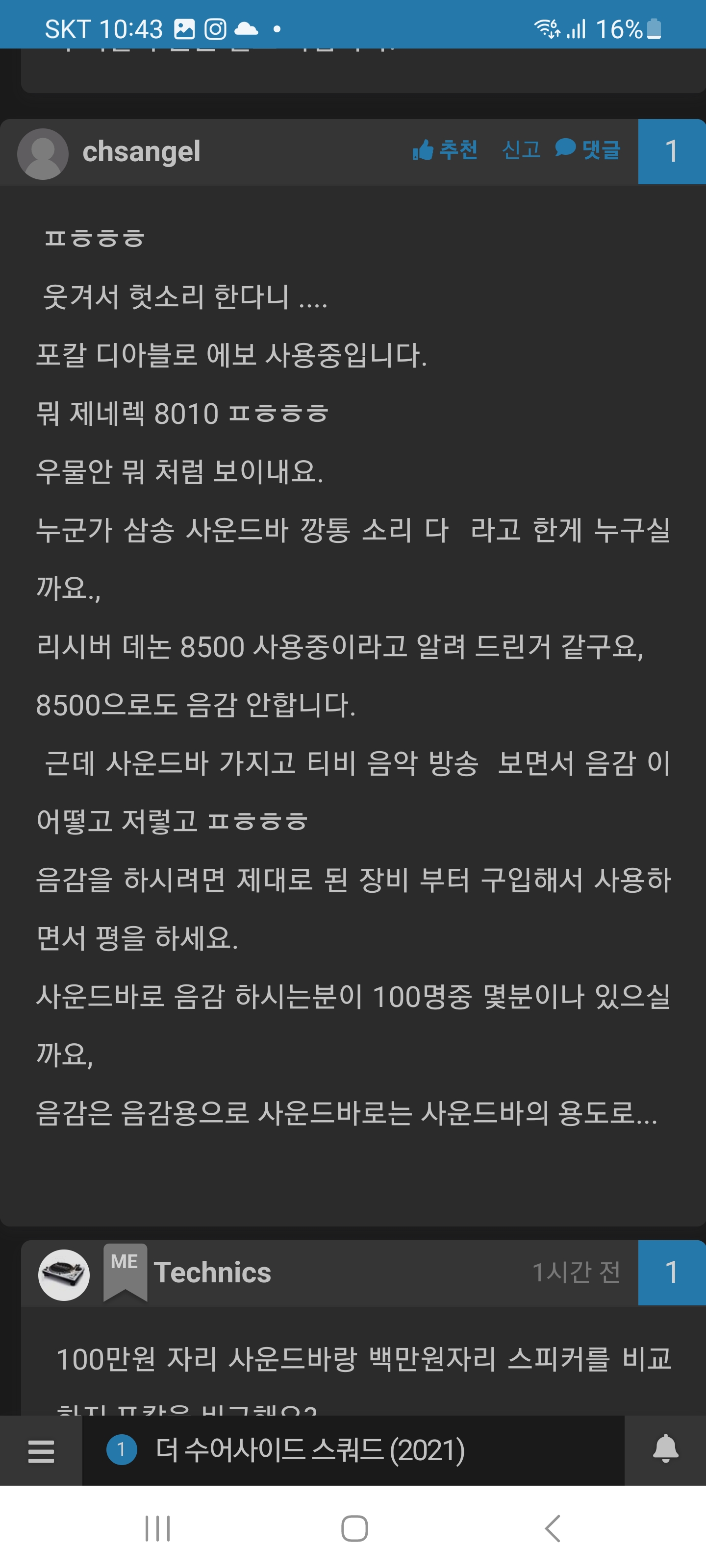Open the notifications bell
The width and height of the screenshot is (706, 1568).
pos(665,1450)
